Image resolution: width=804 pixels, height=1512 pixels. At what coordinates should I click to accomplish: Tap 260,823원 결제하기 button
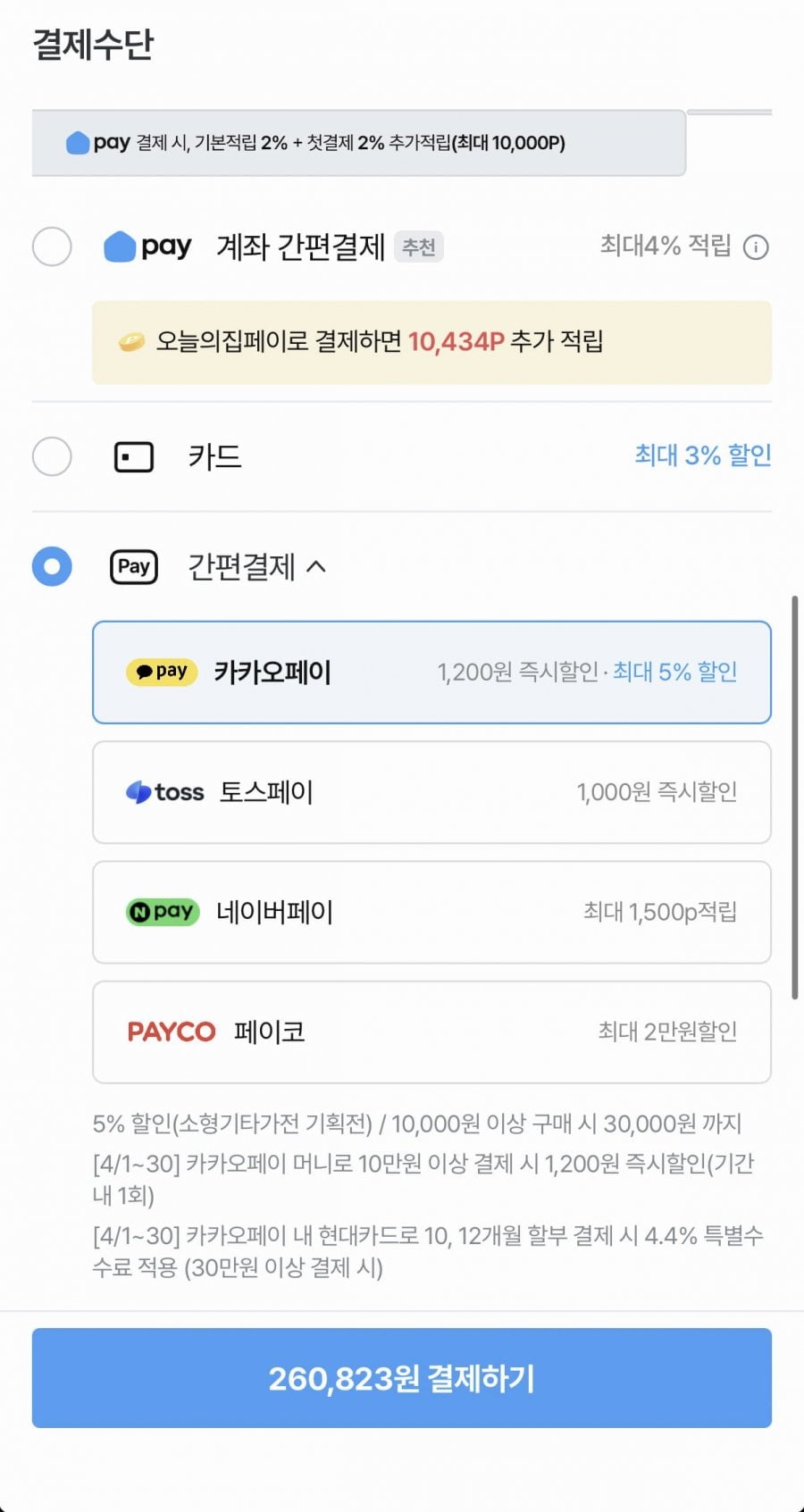(402, 1378)
